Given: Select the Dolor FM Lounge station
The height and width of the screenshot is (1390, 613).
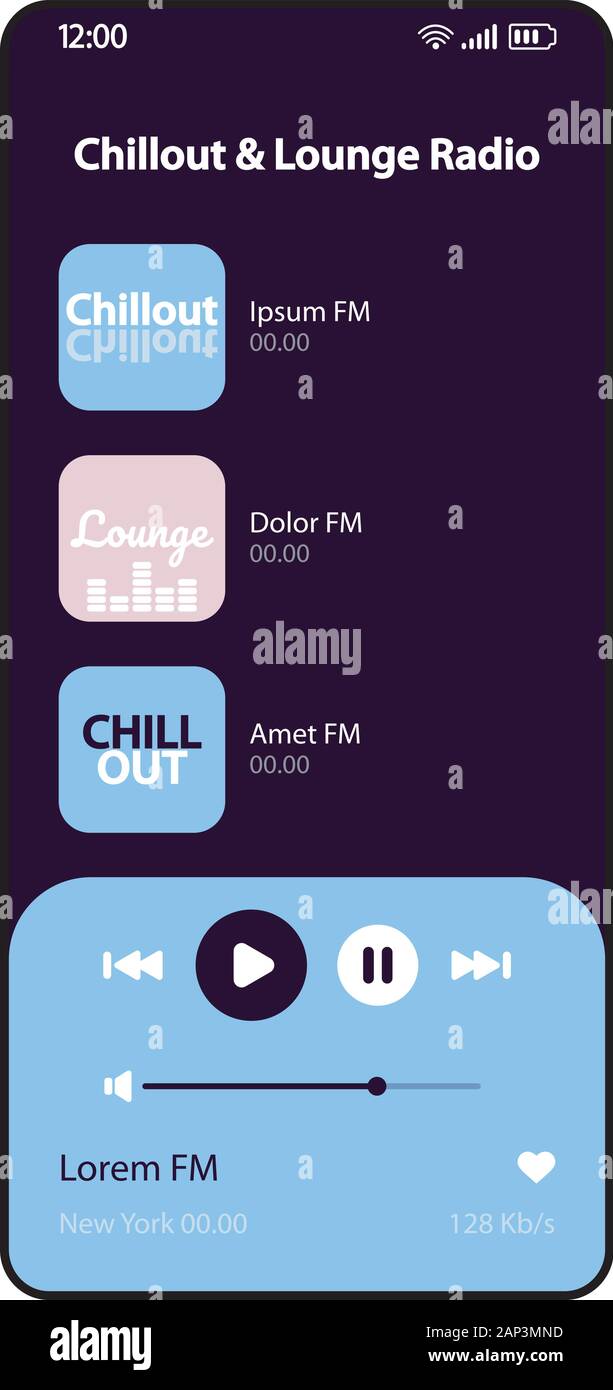Looking at the screenshot, I should pyautogui.click(x=211, y=538).
